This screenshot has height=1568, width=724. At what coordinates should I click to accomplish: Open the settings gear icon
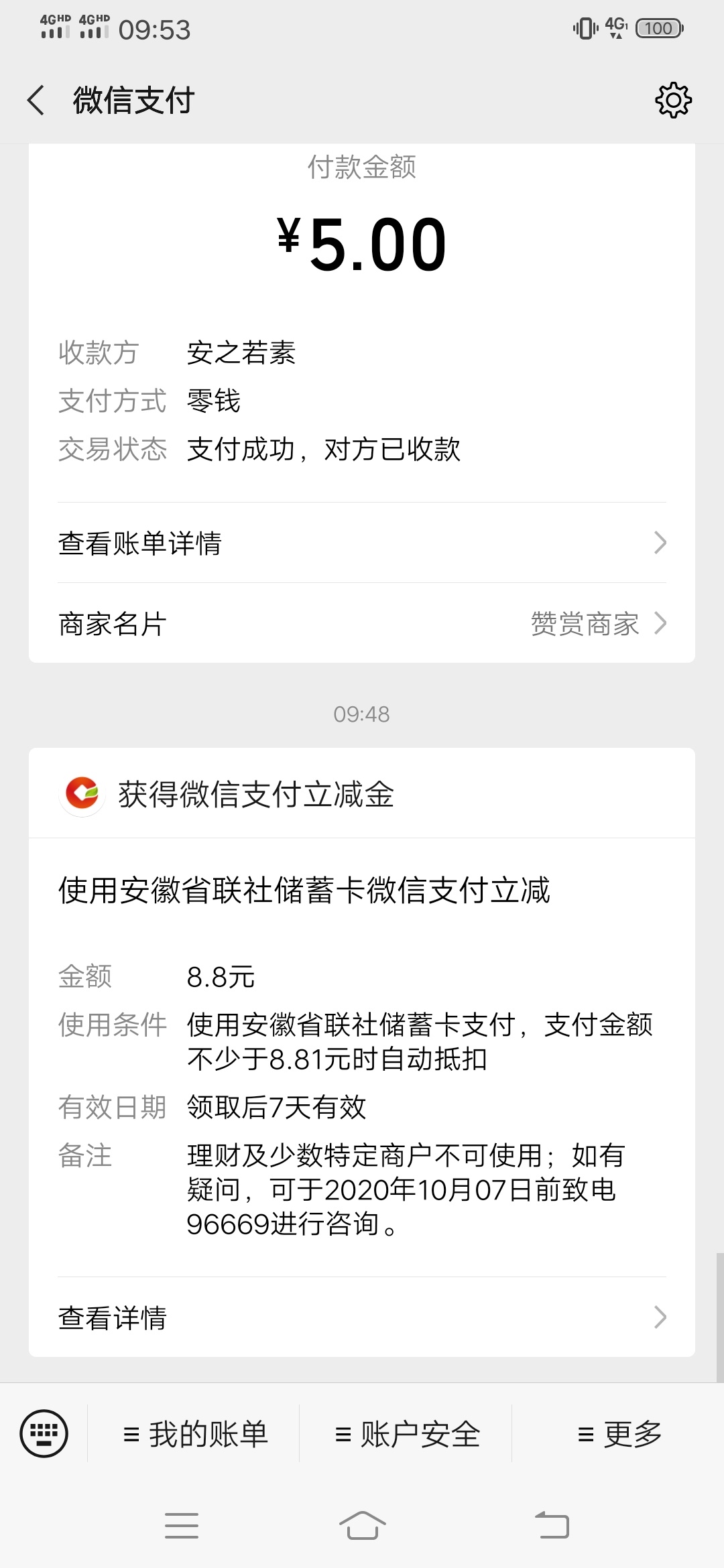[x=673, y=101]
